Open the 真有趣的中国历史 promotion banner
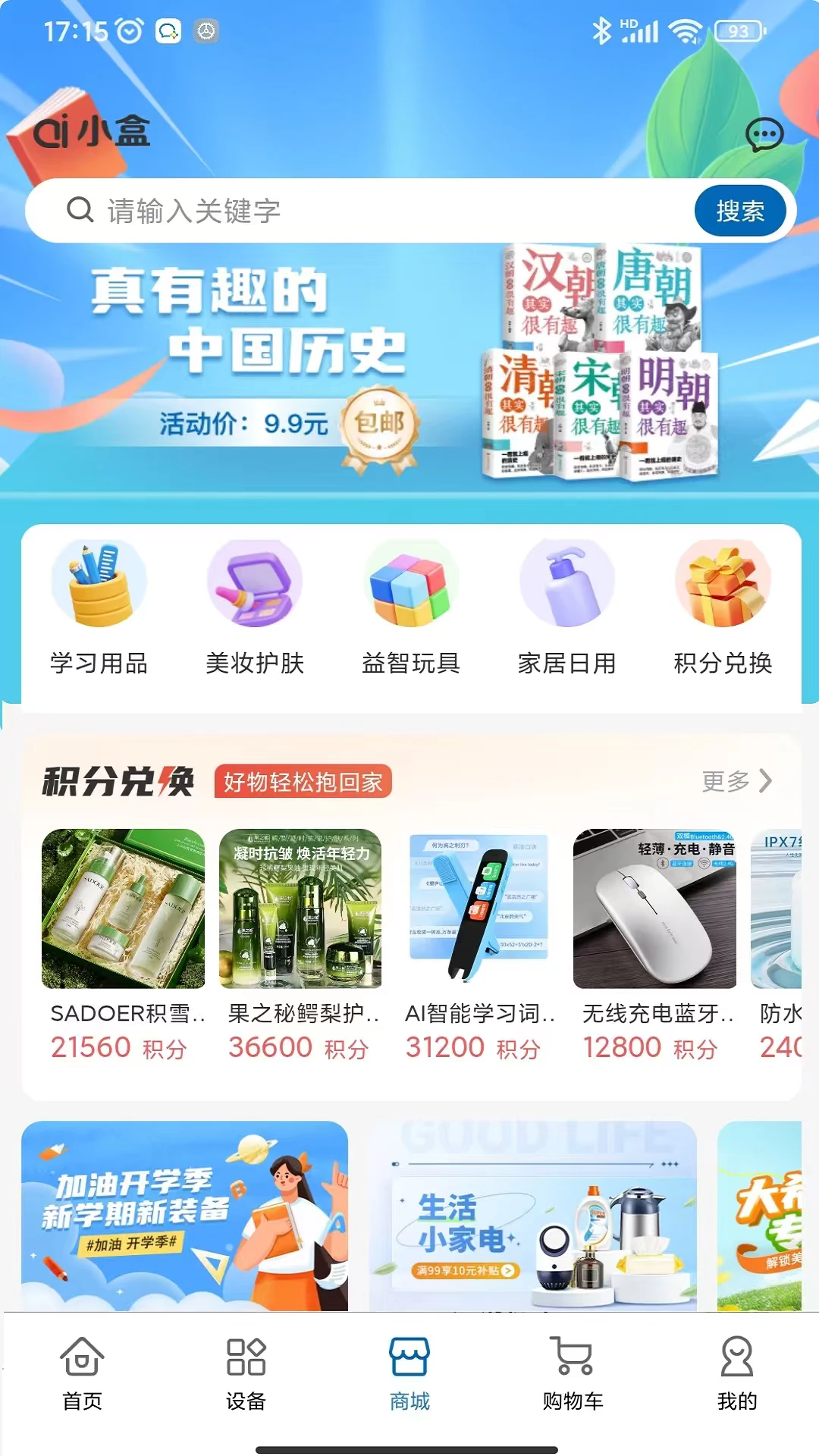Viewport: 819px width, 1456px height. (x=409, y=364)
